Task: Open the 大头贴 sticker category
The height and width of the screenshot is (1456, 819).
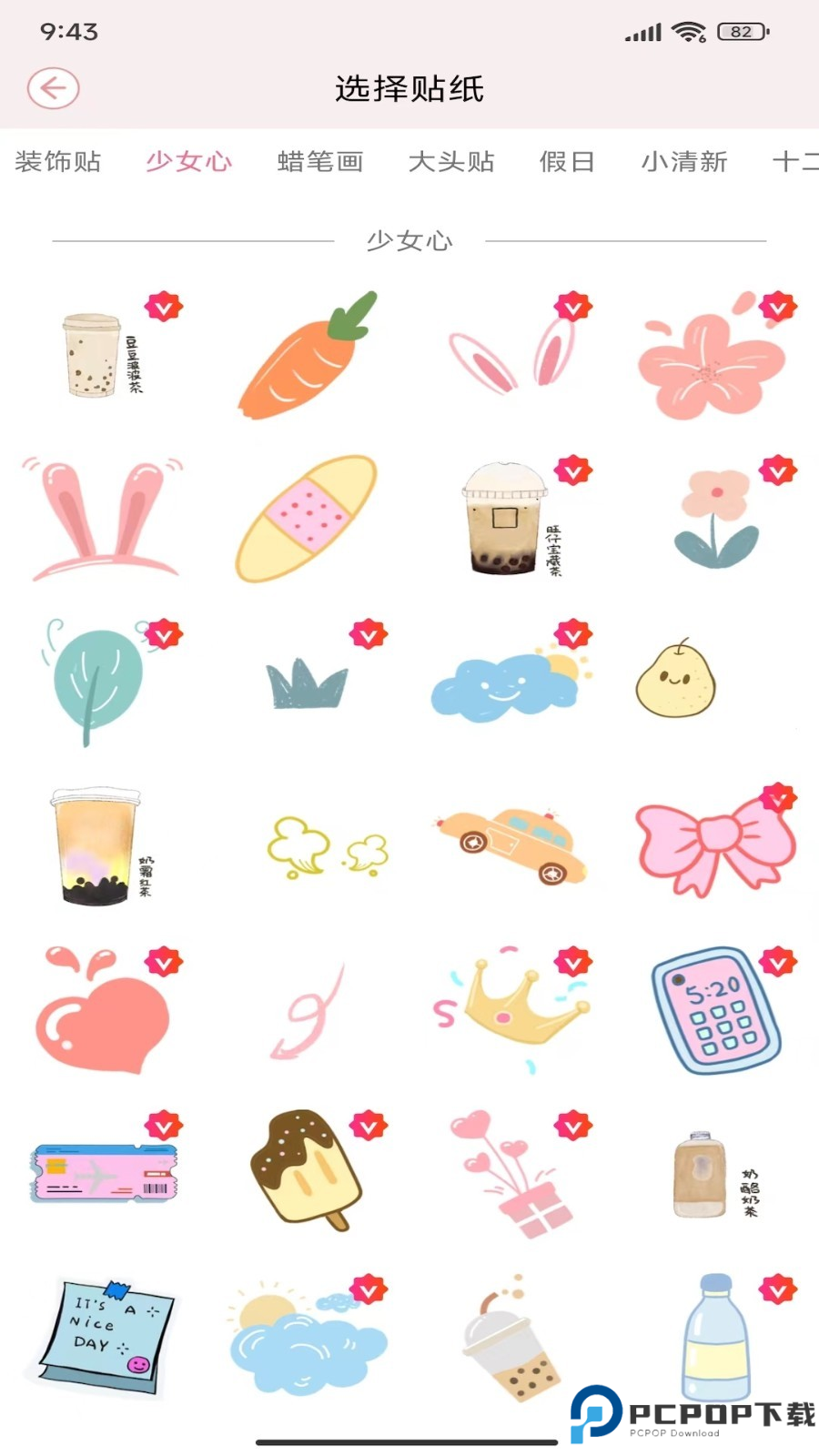Action: [x=451, y=162]
